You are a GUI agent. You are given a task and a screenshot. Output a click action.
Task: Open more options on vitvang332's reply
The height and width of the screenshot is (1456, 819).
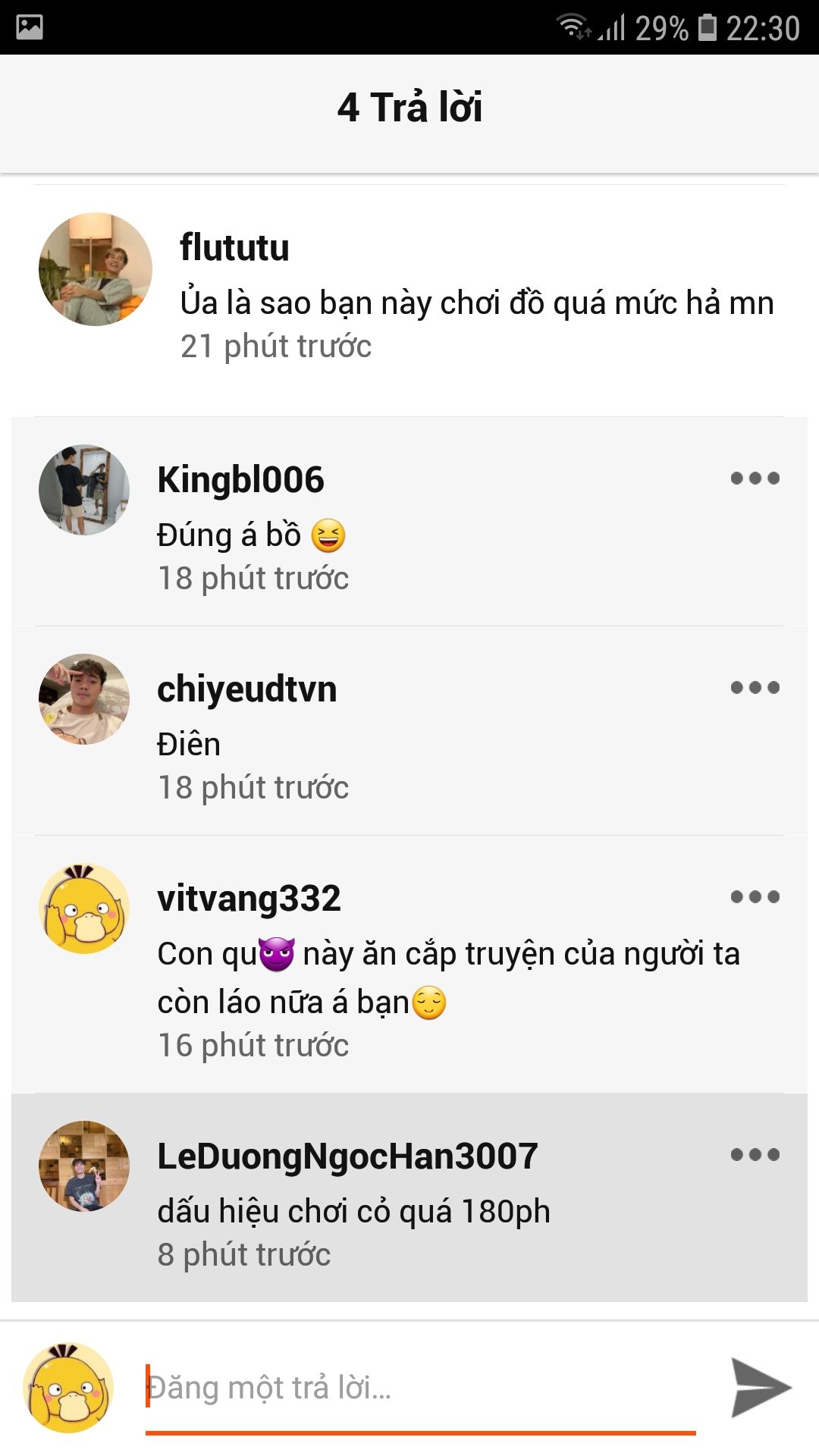(x=755, y=897)
